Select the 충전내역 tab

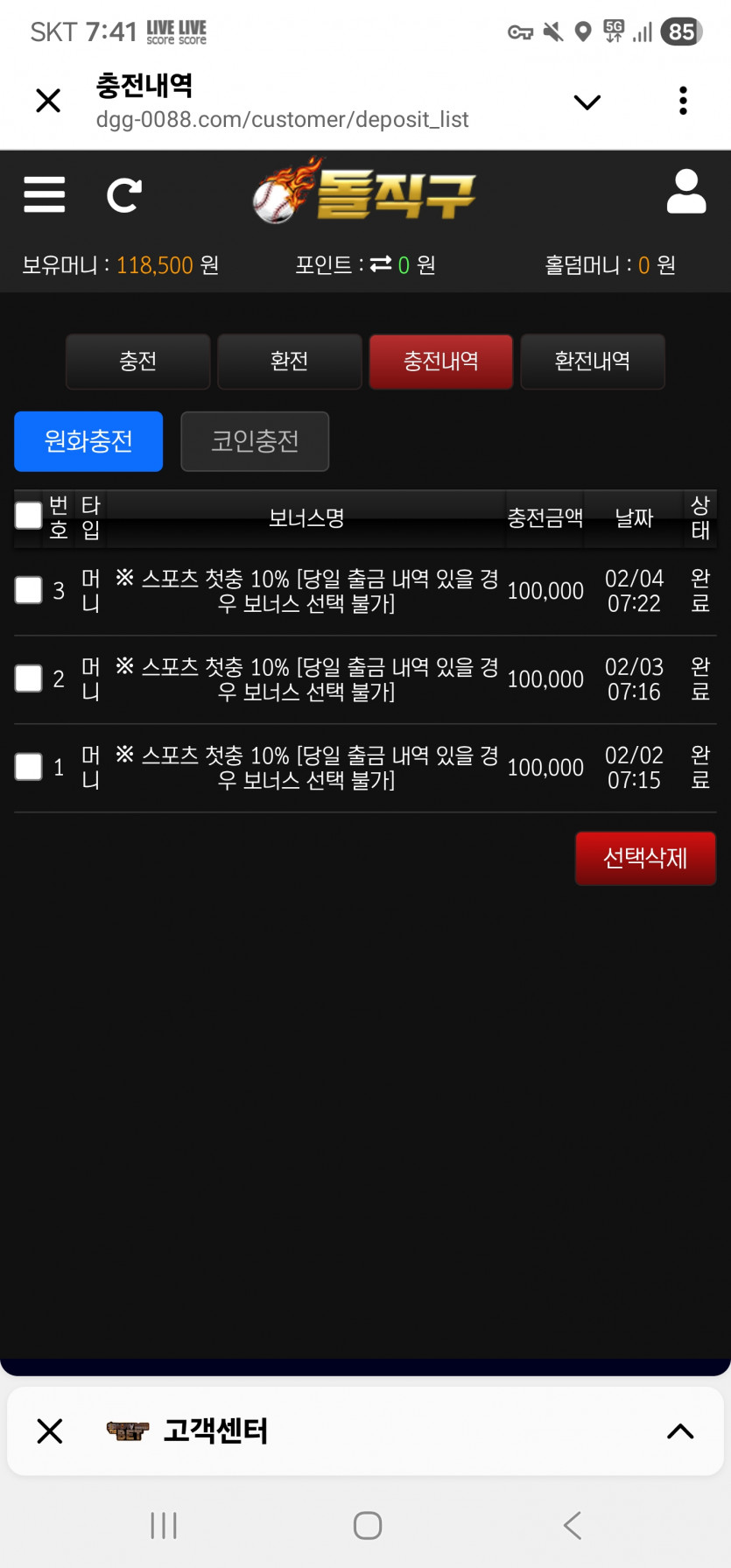click(441, 362)
